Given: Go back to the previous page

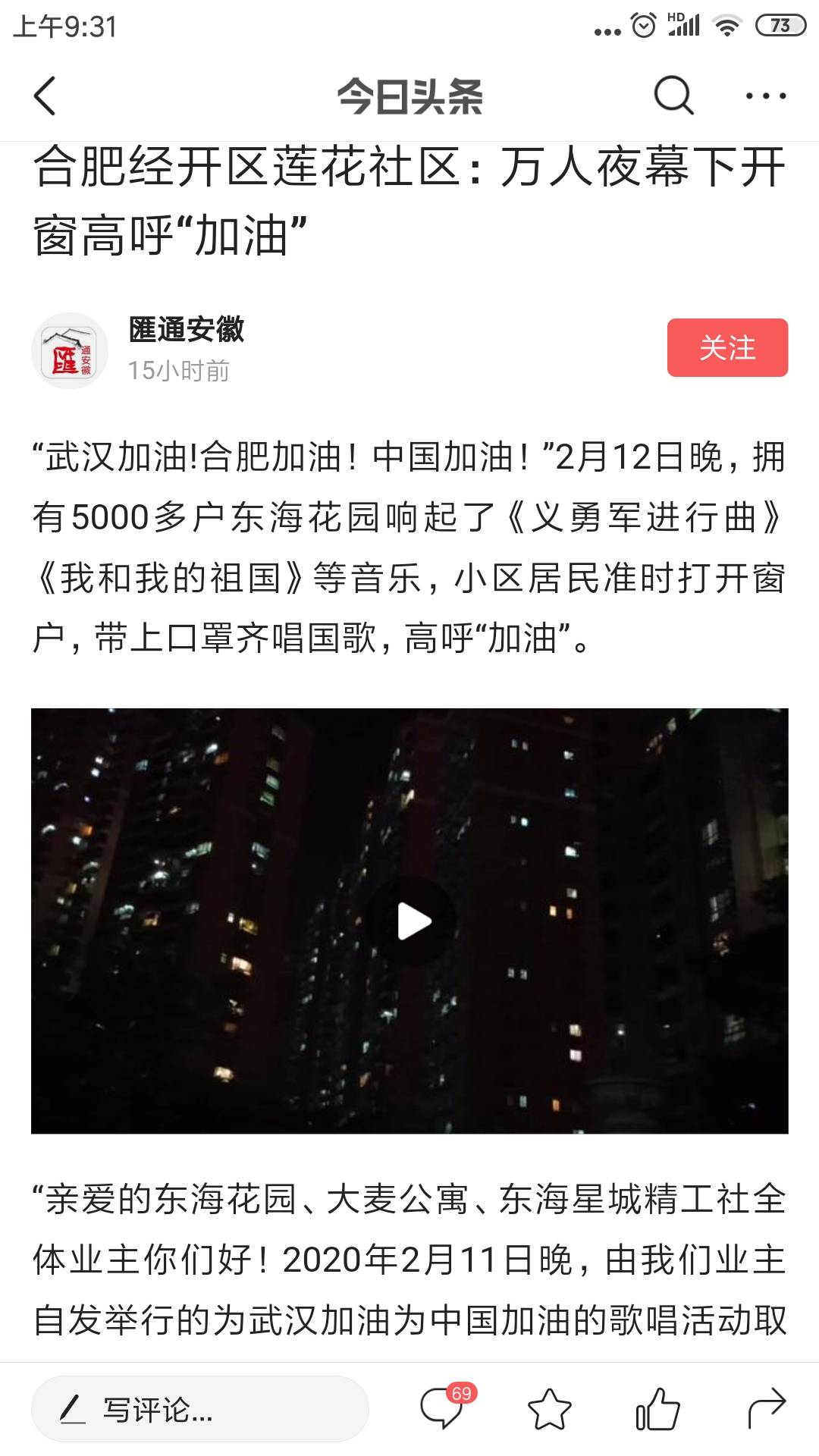Looking at the screenshot, I should tap(45, 96).
